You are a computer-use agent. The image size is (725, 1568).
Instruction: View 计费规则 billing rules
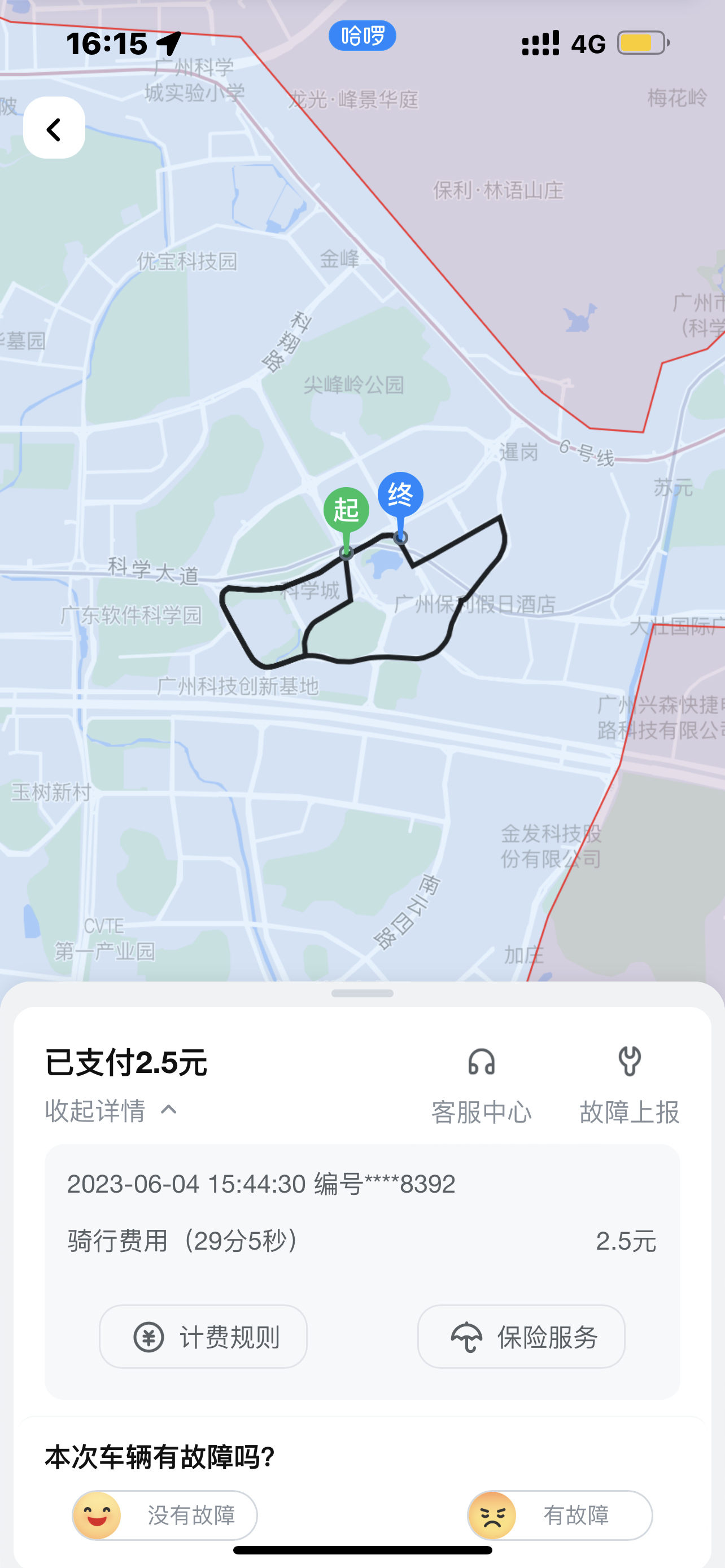(x=203, y=1337)
